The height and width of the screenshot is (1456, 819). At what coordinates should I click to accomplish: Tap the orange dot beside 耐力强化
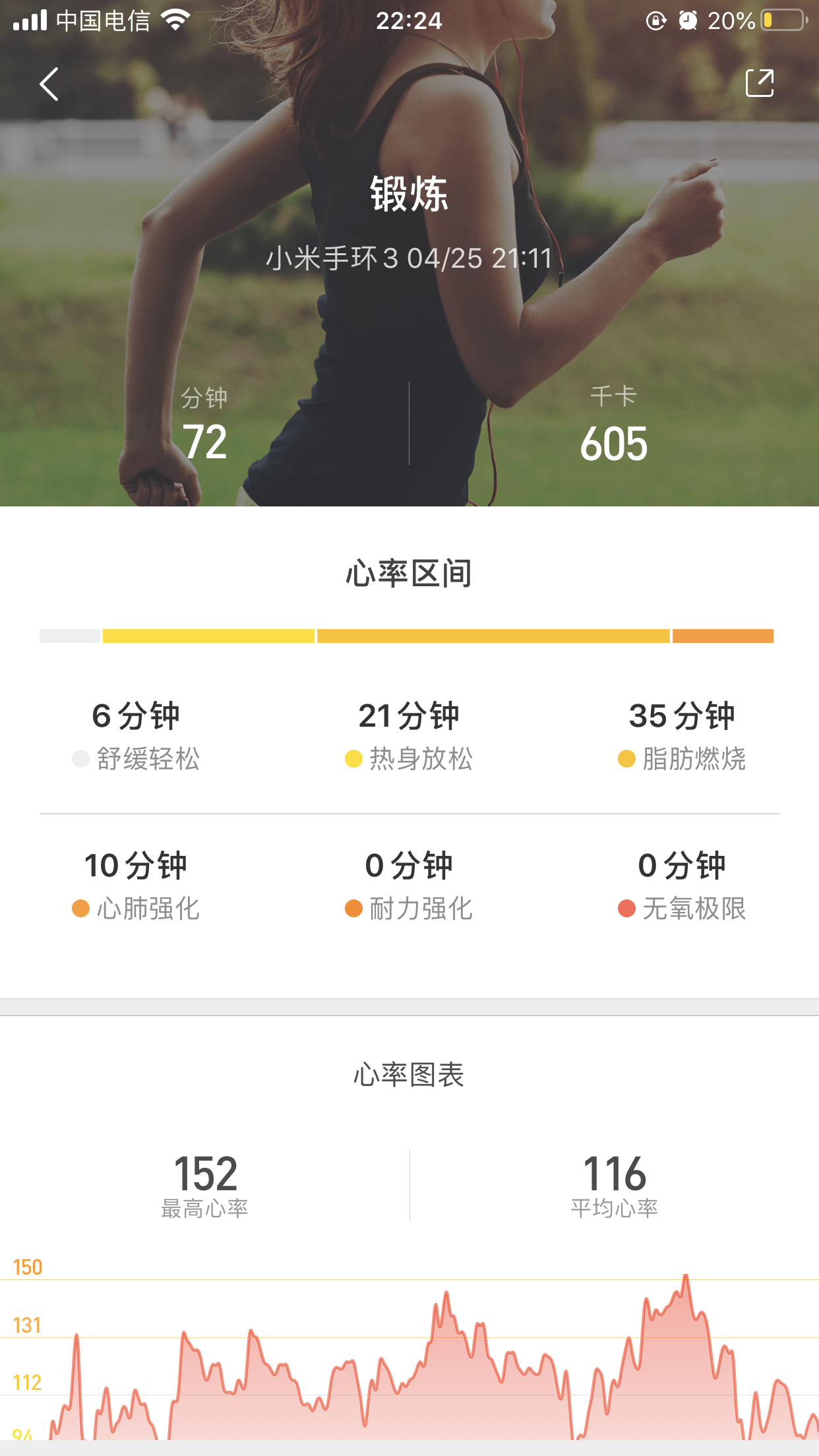354,909
